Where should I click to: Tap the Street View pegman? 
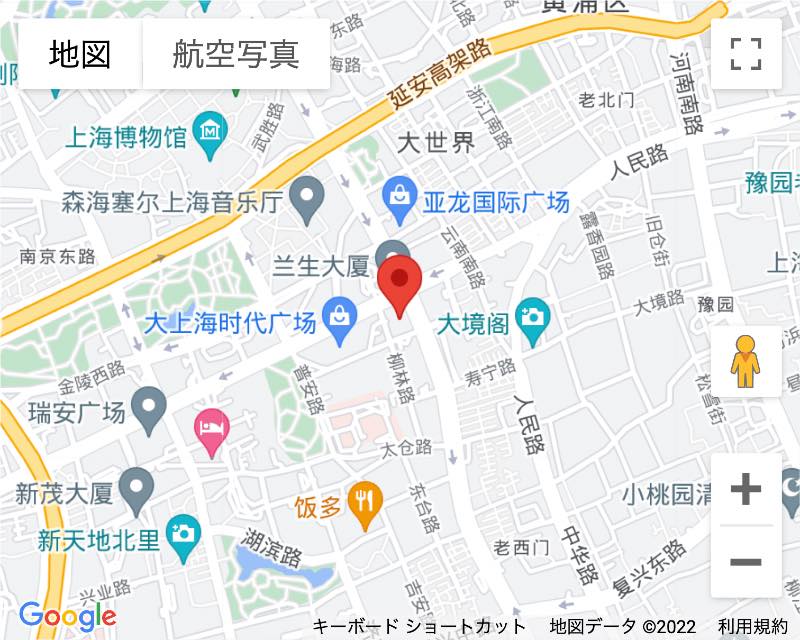[x=745, y=361]
